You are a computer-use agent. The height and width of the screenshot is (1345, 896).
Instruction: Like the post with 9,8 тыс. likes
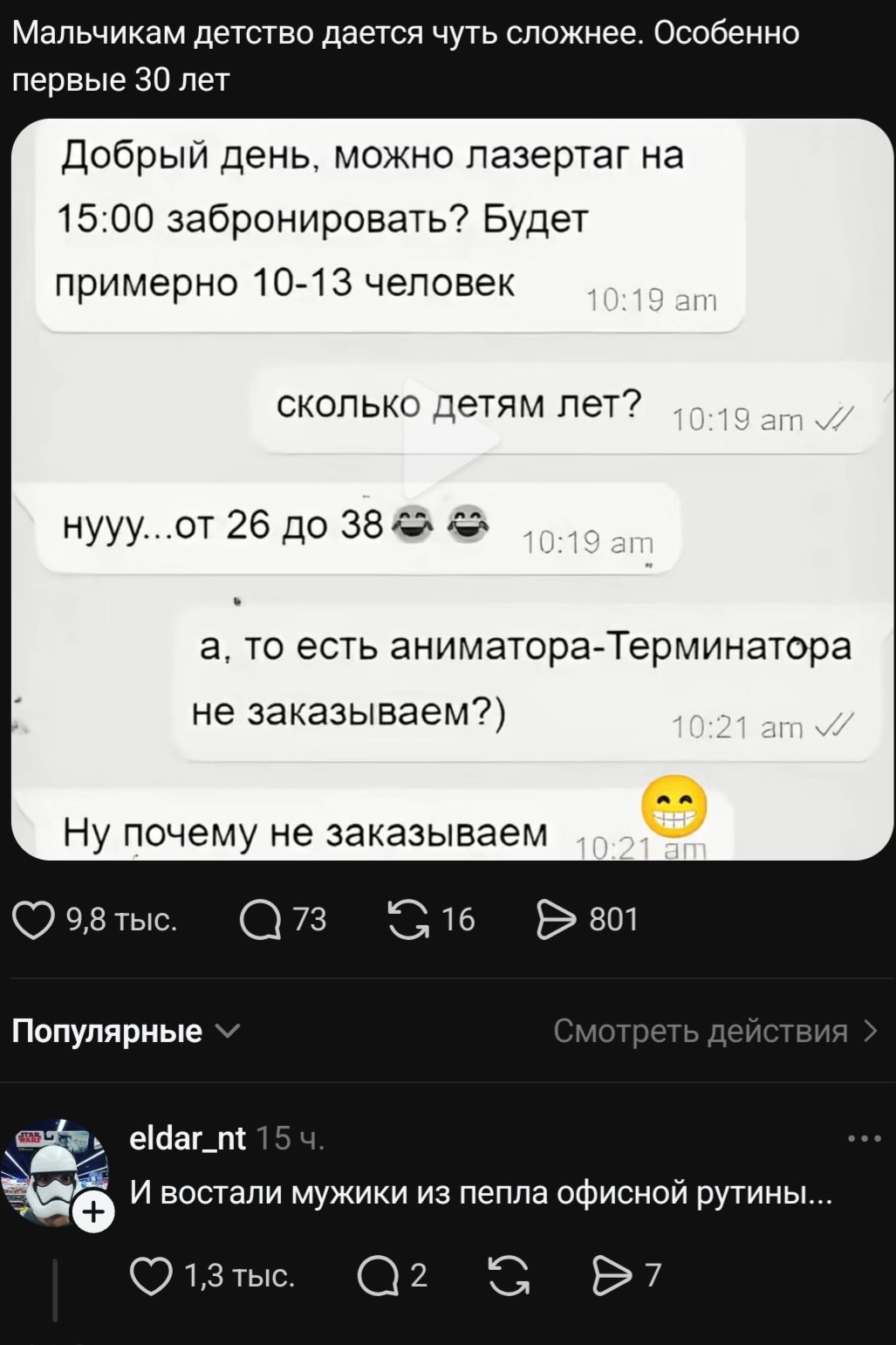(x=33, y=920)
